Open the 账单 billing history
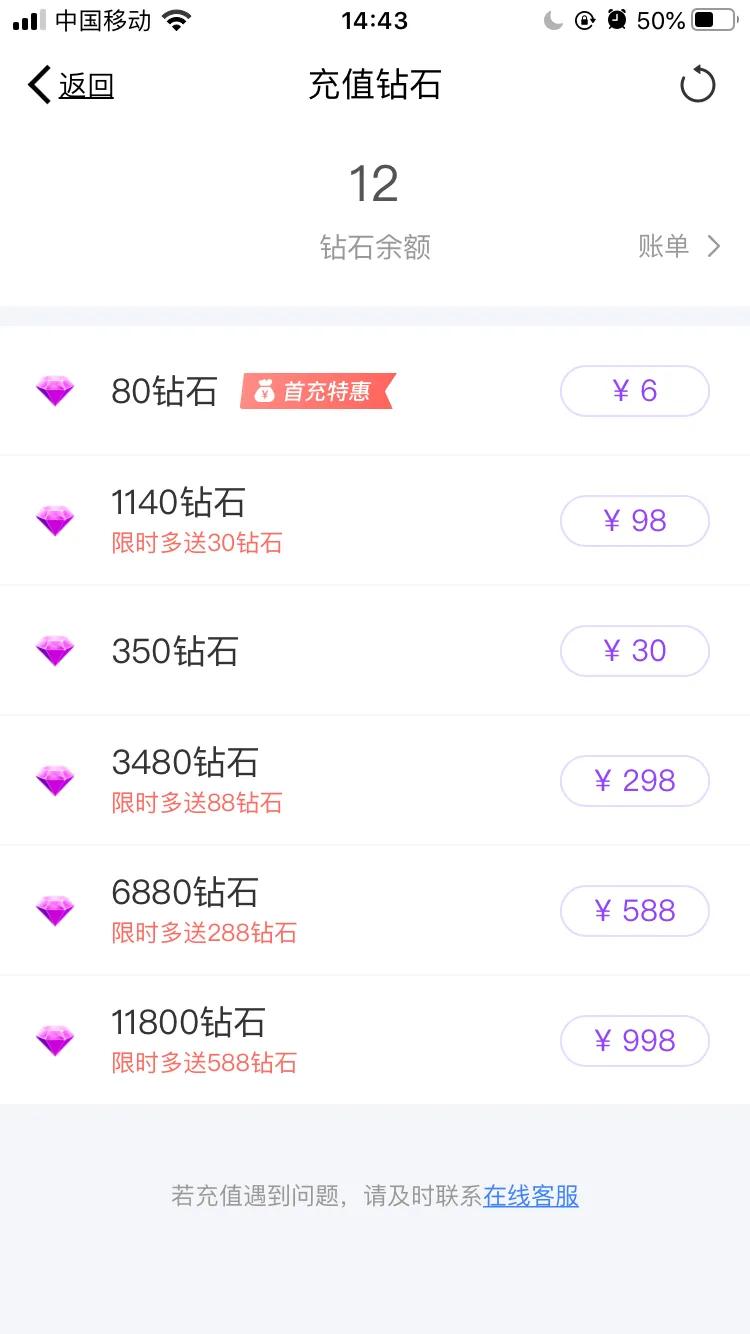The height and width of the screenshot is (1334, 750). pyautogui.click(x=679, y=246)
